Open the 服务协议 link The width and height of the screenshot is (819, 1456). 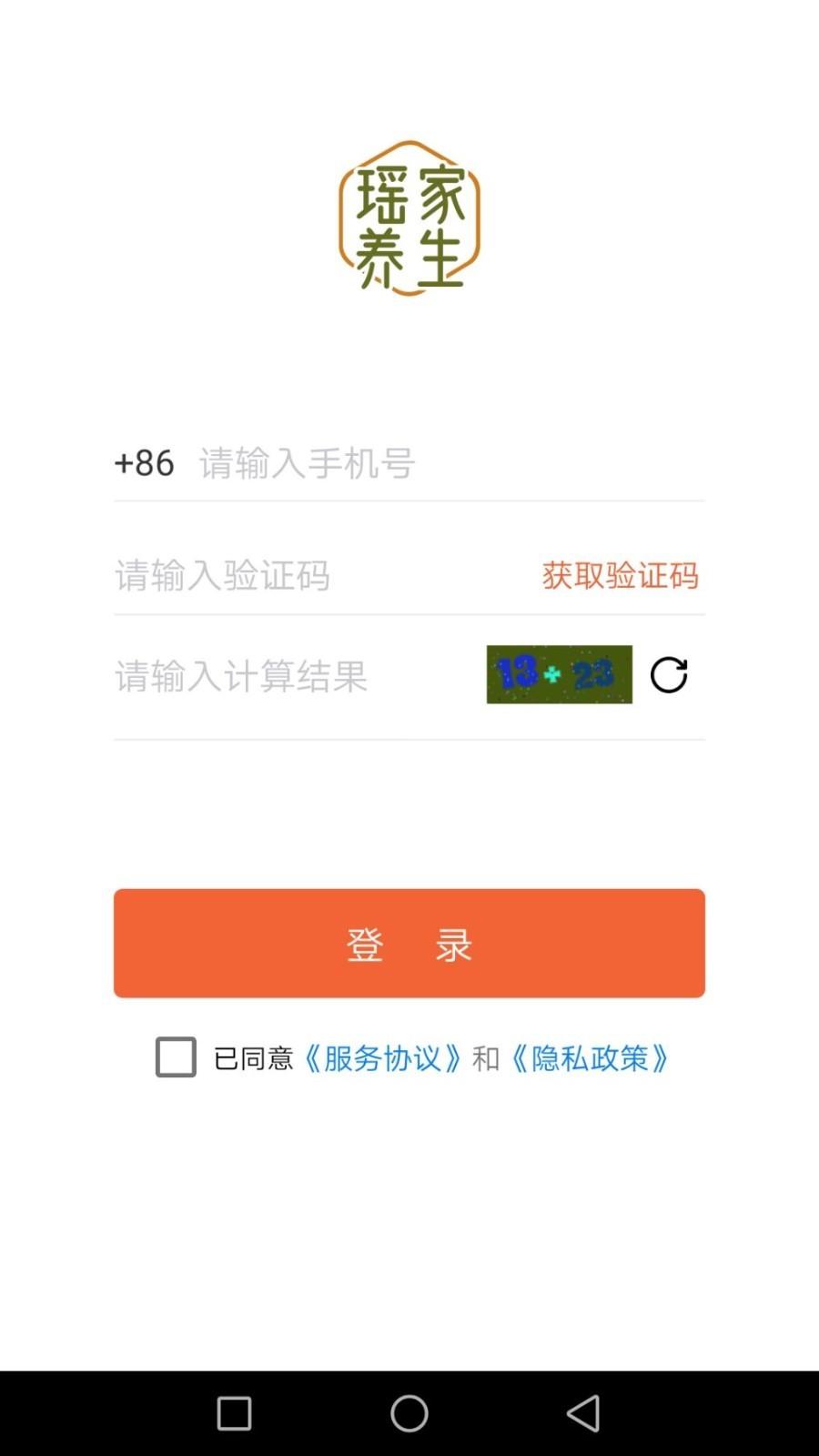pyautogui.click(x=383, y=1058)
